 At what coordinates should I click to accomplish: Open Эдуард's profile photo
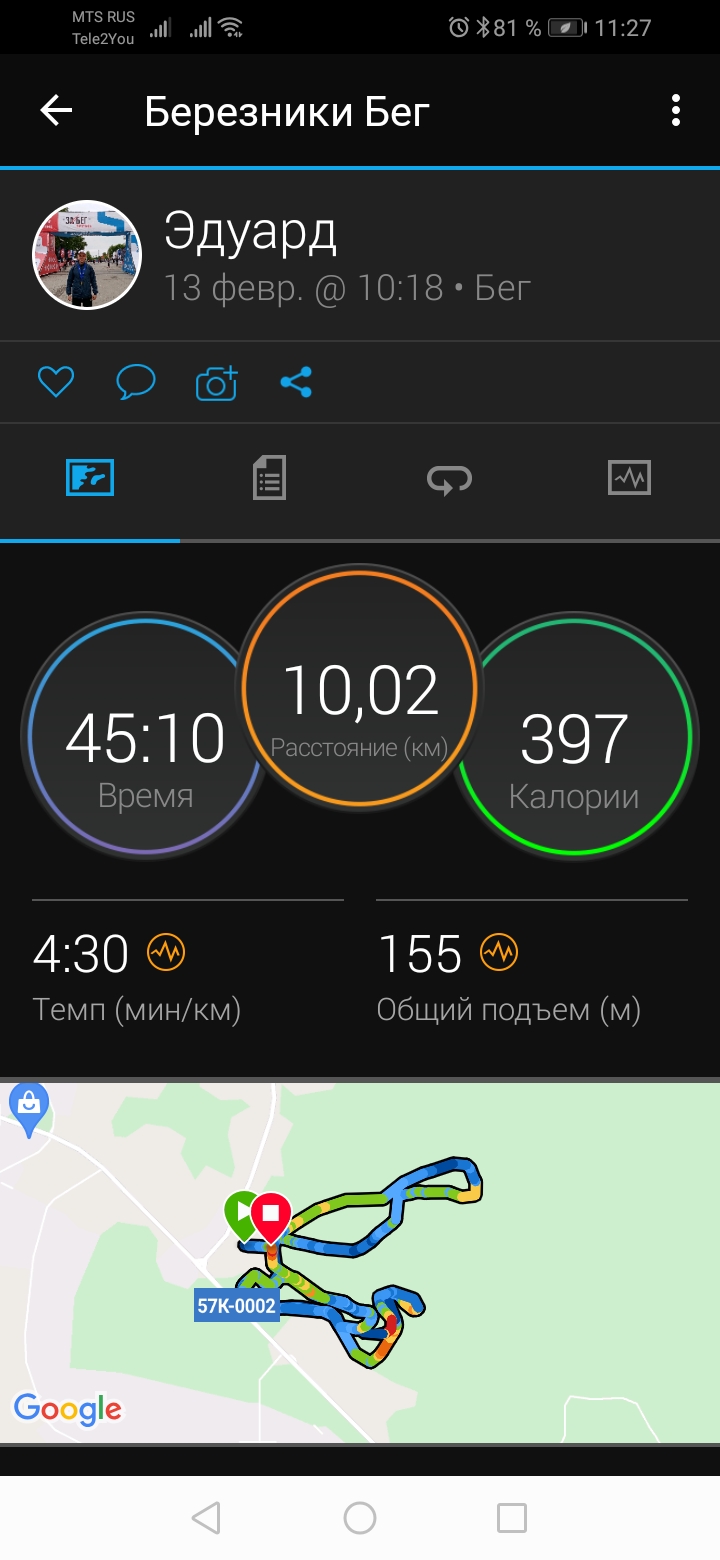click(87, 255)
